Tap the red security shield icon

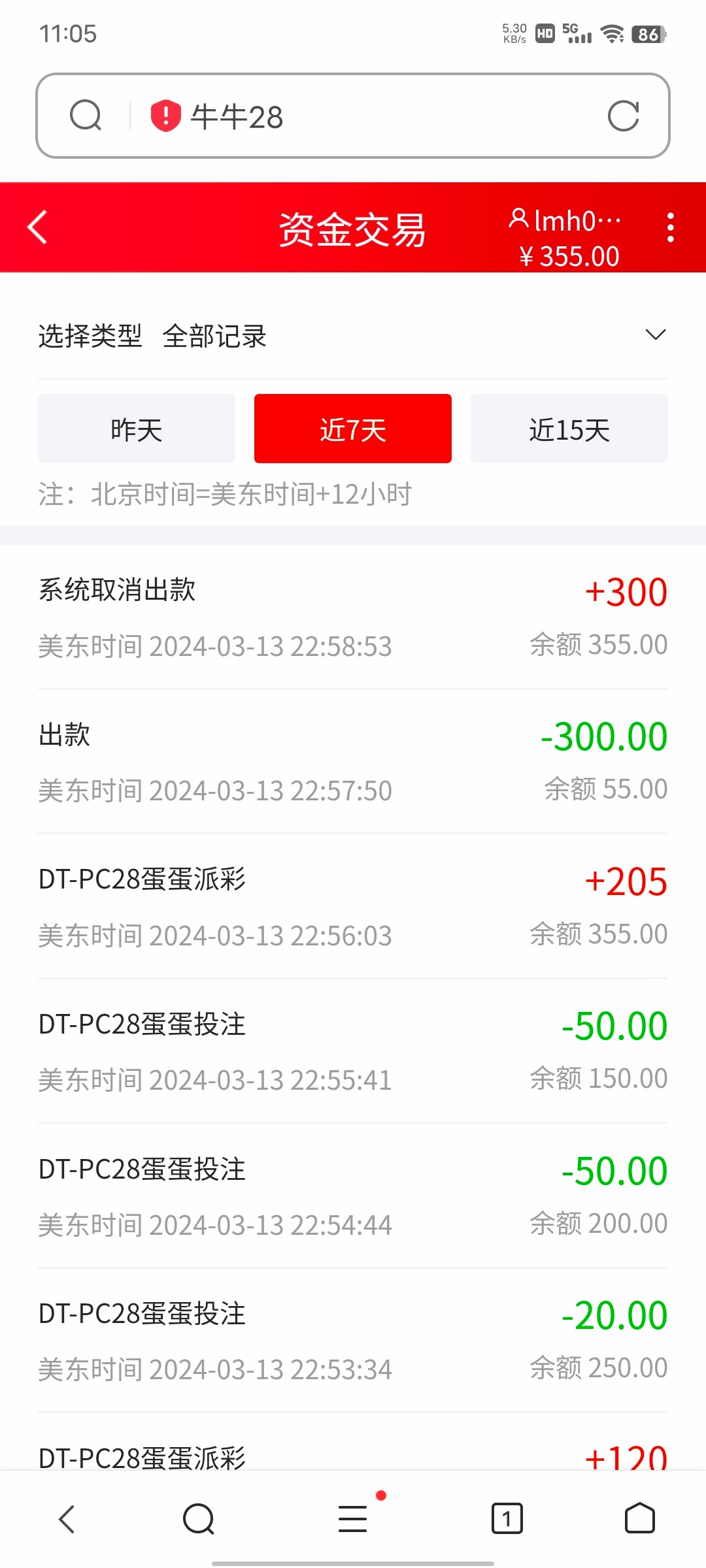click(165, 116)
